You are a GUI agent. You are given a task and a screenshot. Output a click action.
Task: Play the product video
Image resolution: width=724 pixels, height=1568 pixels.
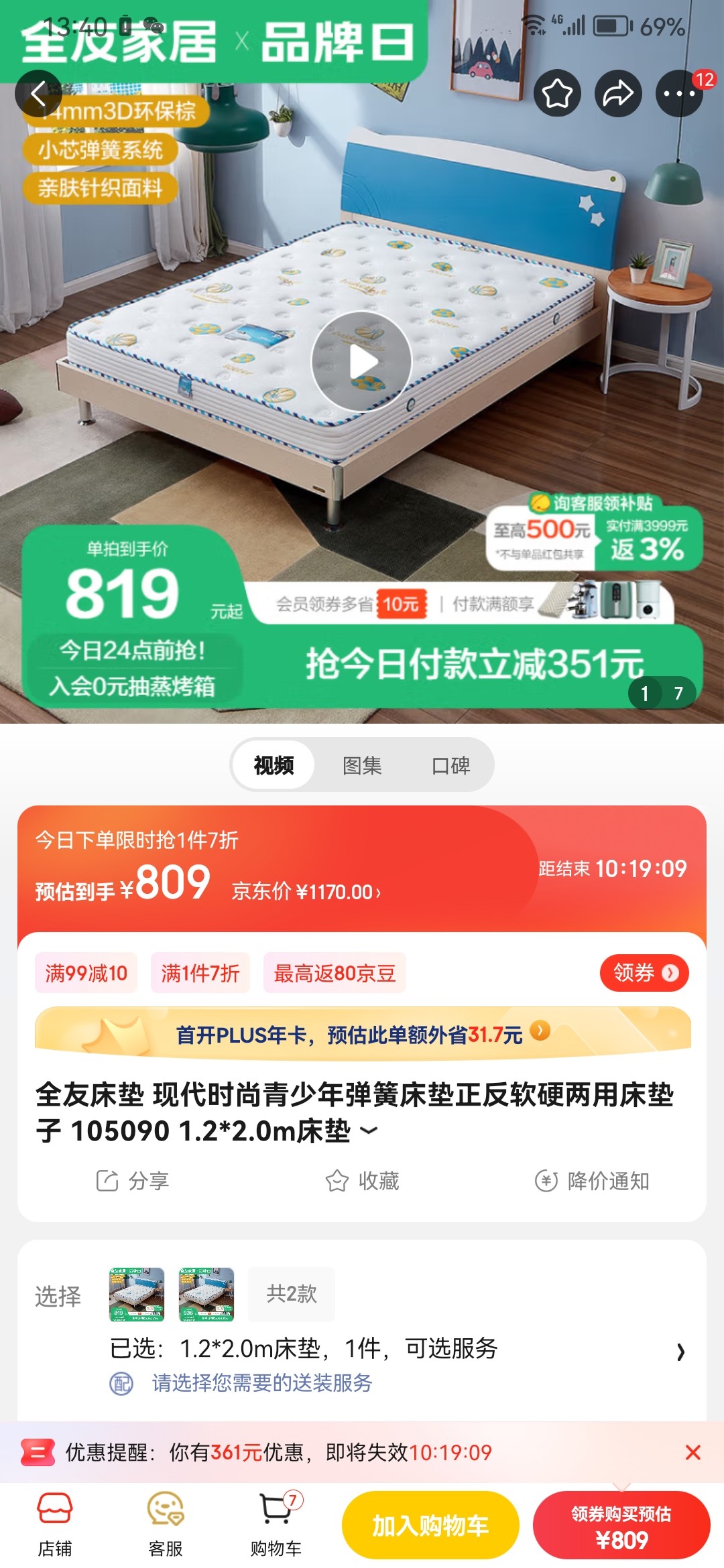[362, 362]
